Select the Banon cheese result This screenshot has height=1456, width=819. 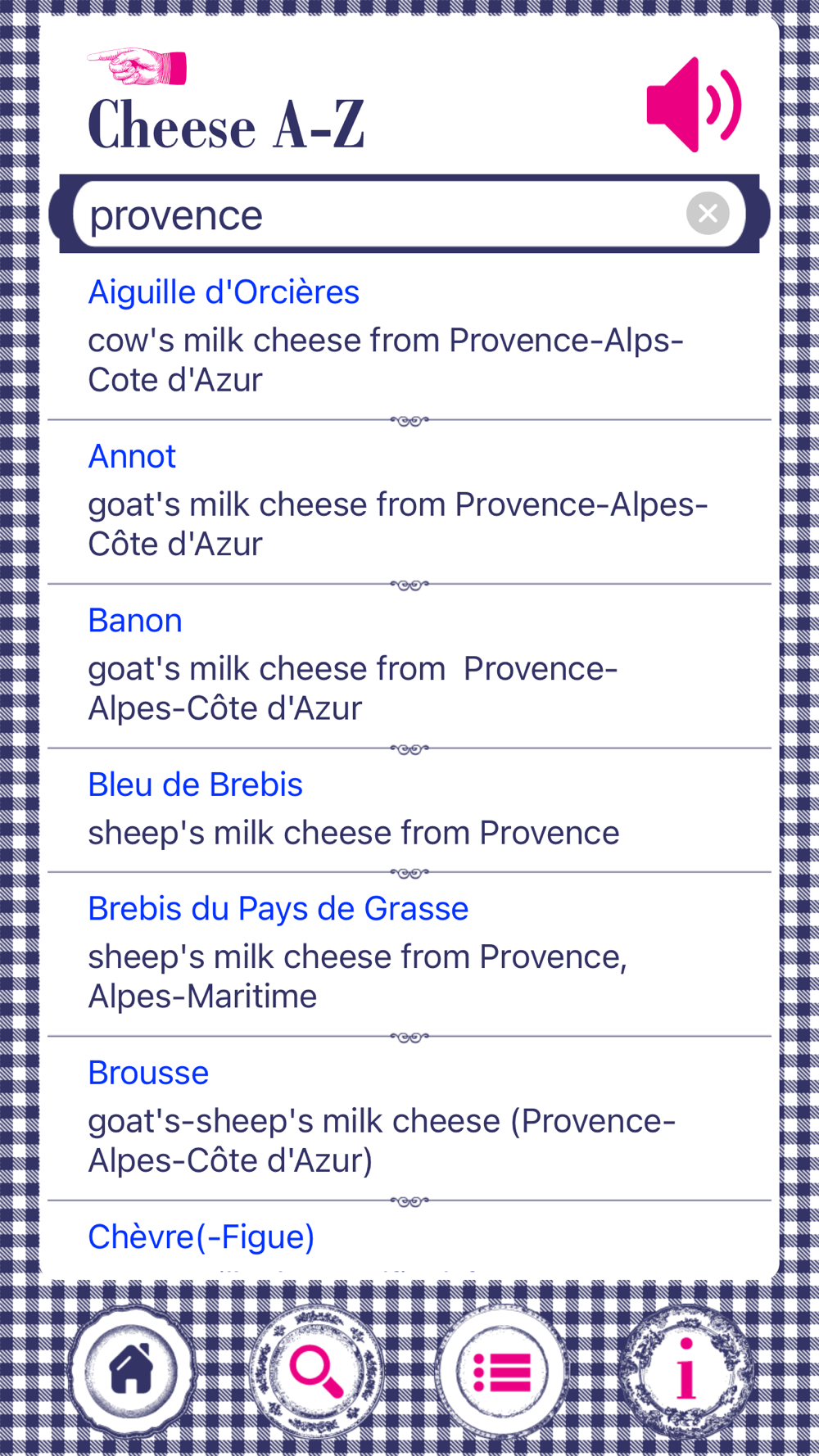tap(409, 666)
